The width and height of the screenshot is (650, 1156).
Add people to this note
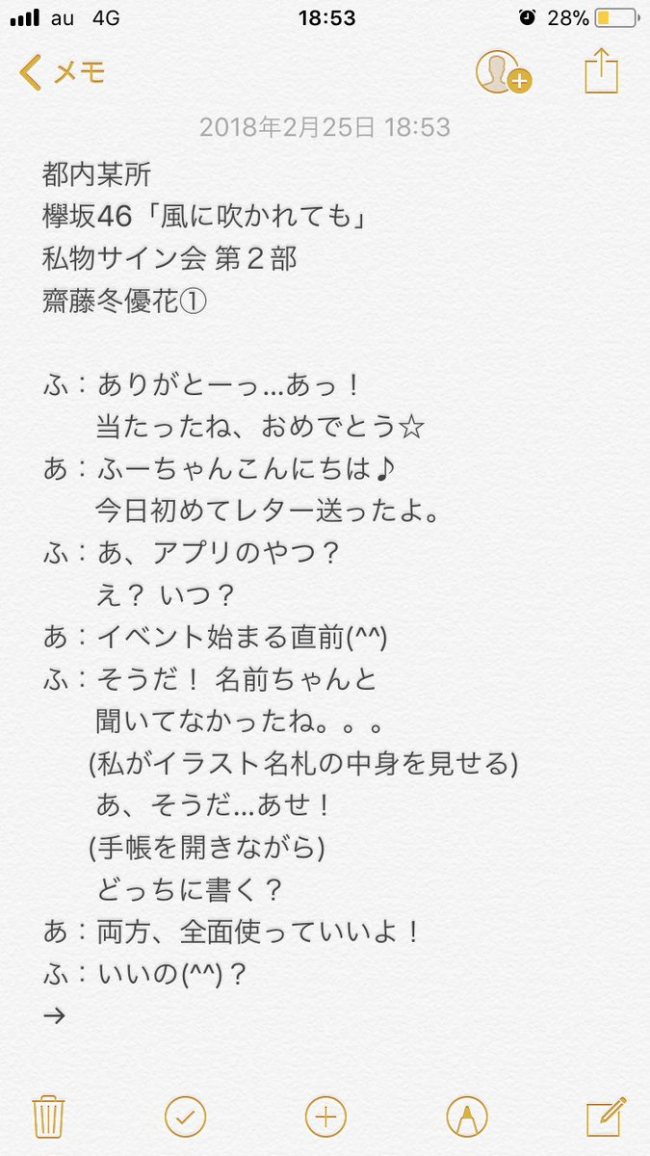[503, 72]
